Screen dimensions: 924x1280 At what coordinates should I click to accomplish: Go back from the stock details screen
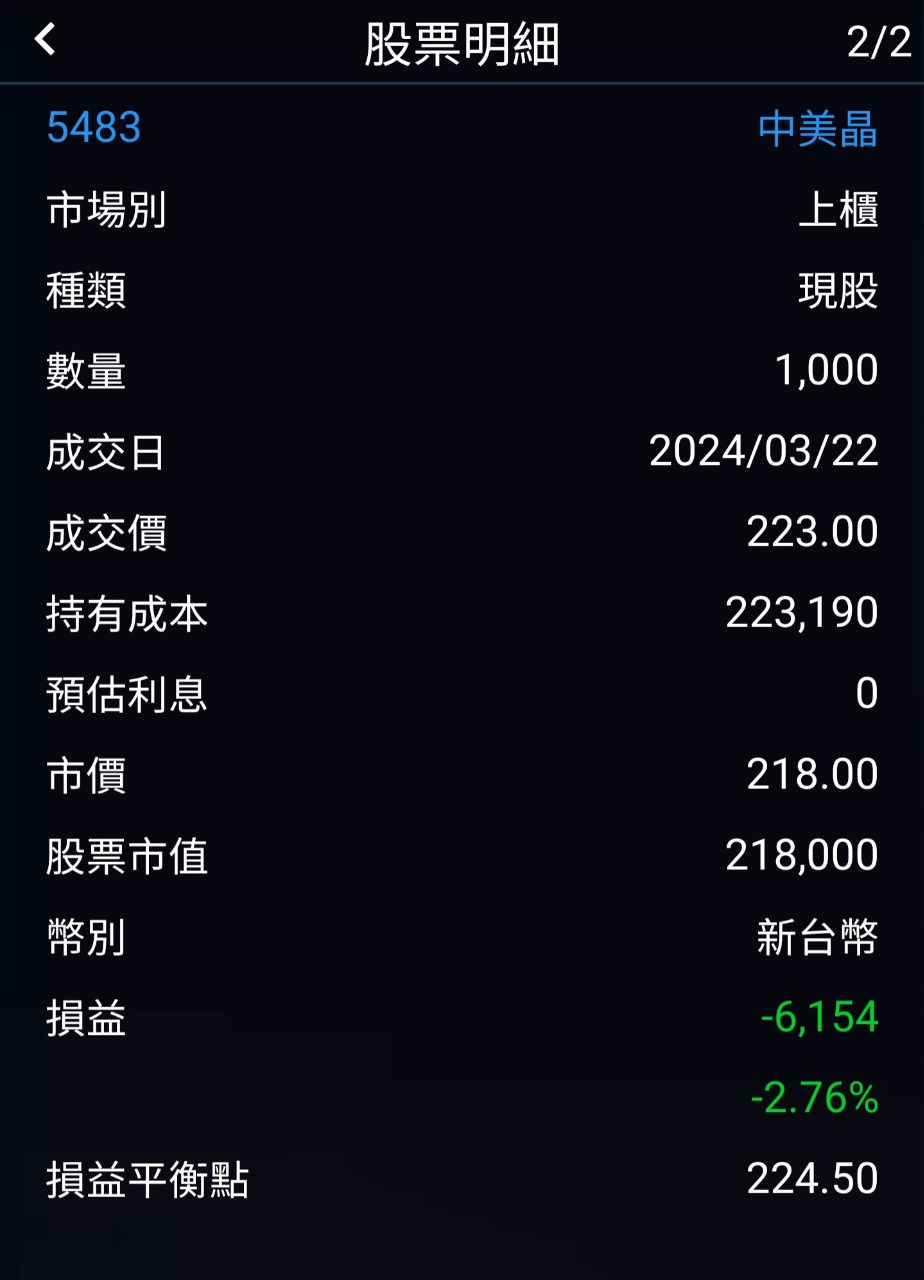(x=45, y=41)
